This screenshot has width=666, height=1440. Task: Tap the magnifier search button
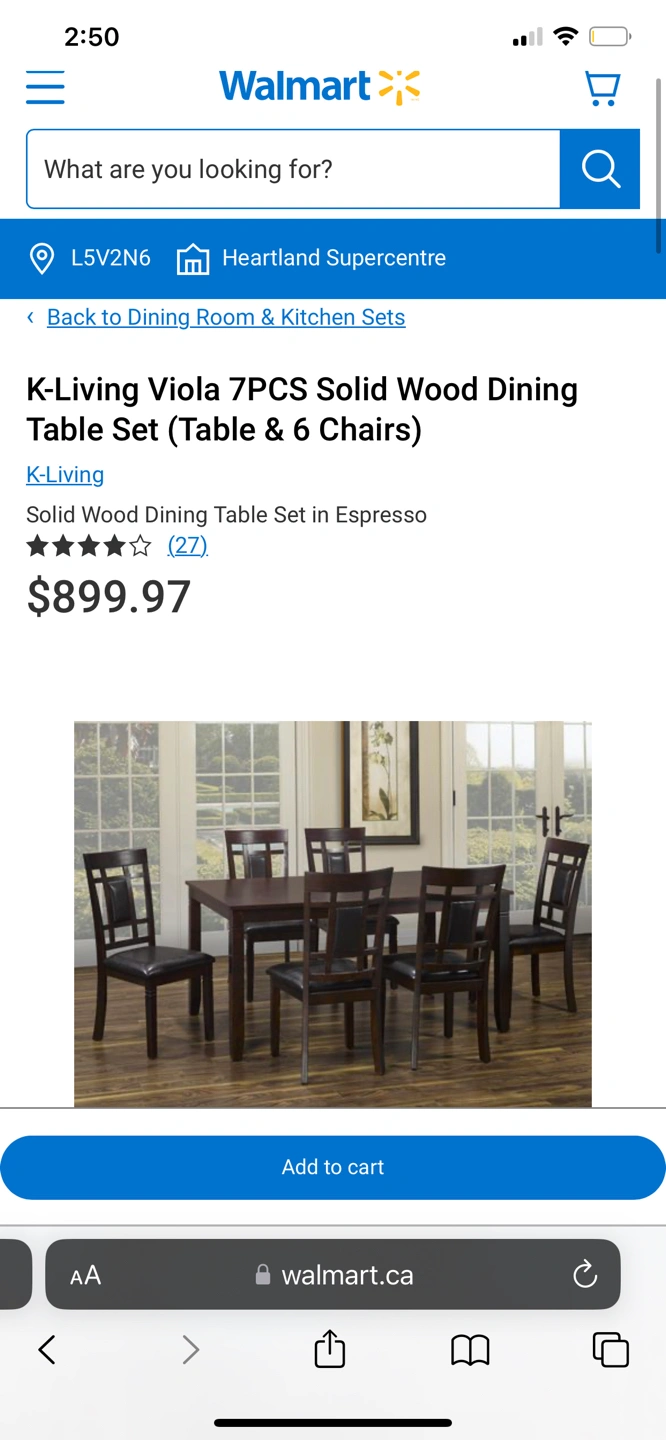click(x=600, y=169)
